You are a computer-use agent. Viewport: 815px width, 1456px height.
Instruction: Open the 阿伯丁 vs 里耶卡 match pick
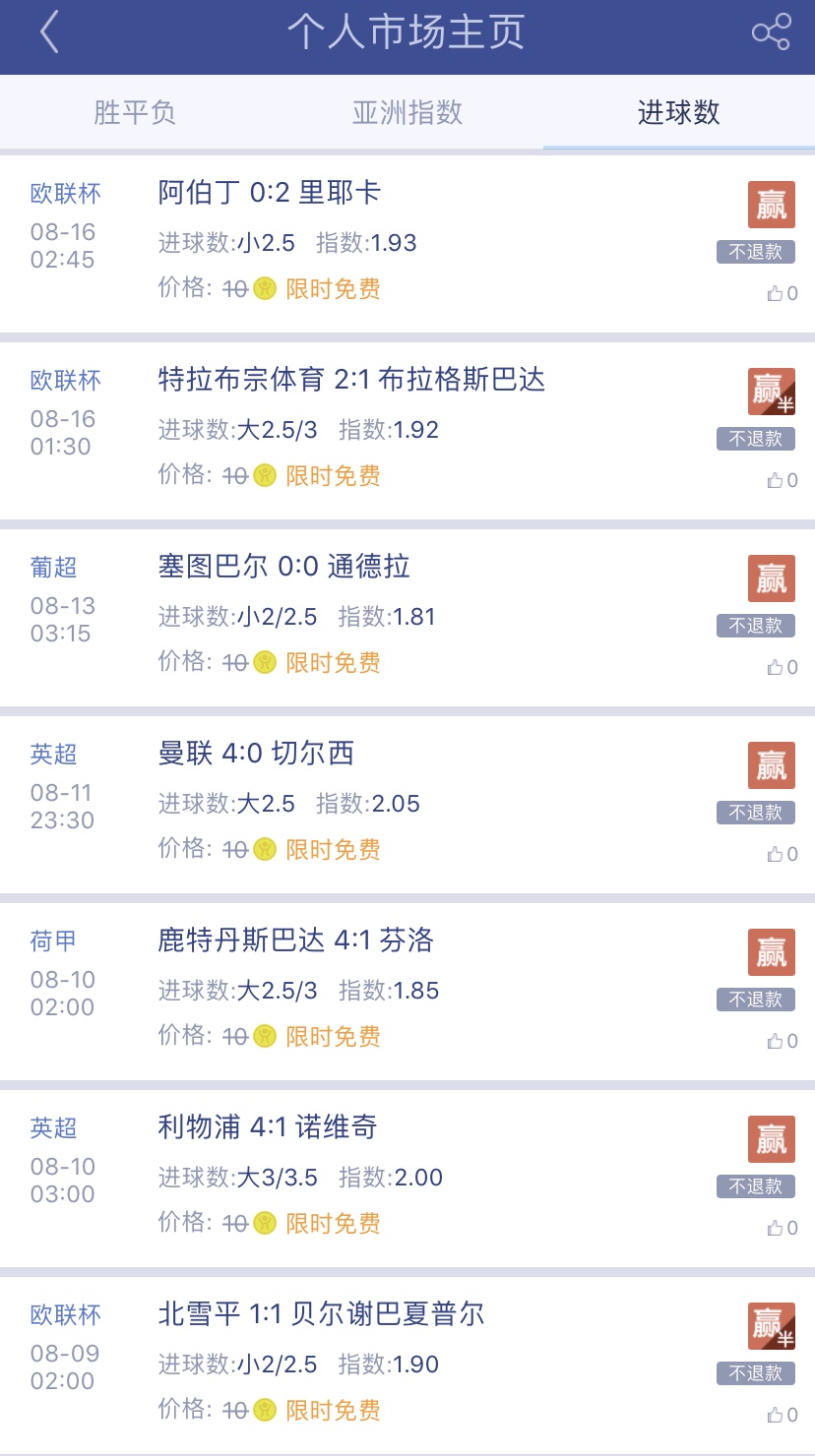click(x=269, y=193)
